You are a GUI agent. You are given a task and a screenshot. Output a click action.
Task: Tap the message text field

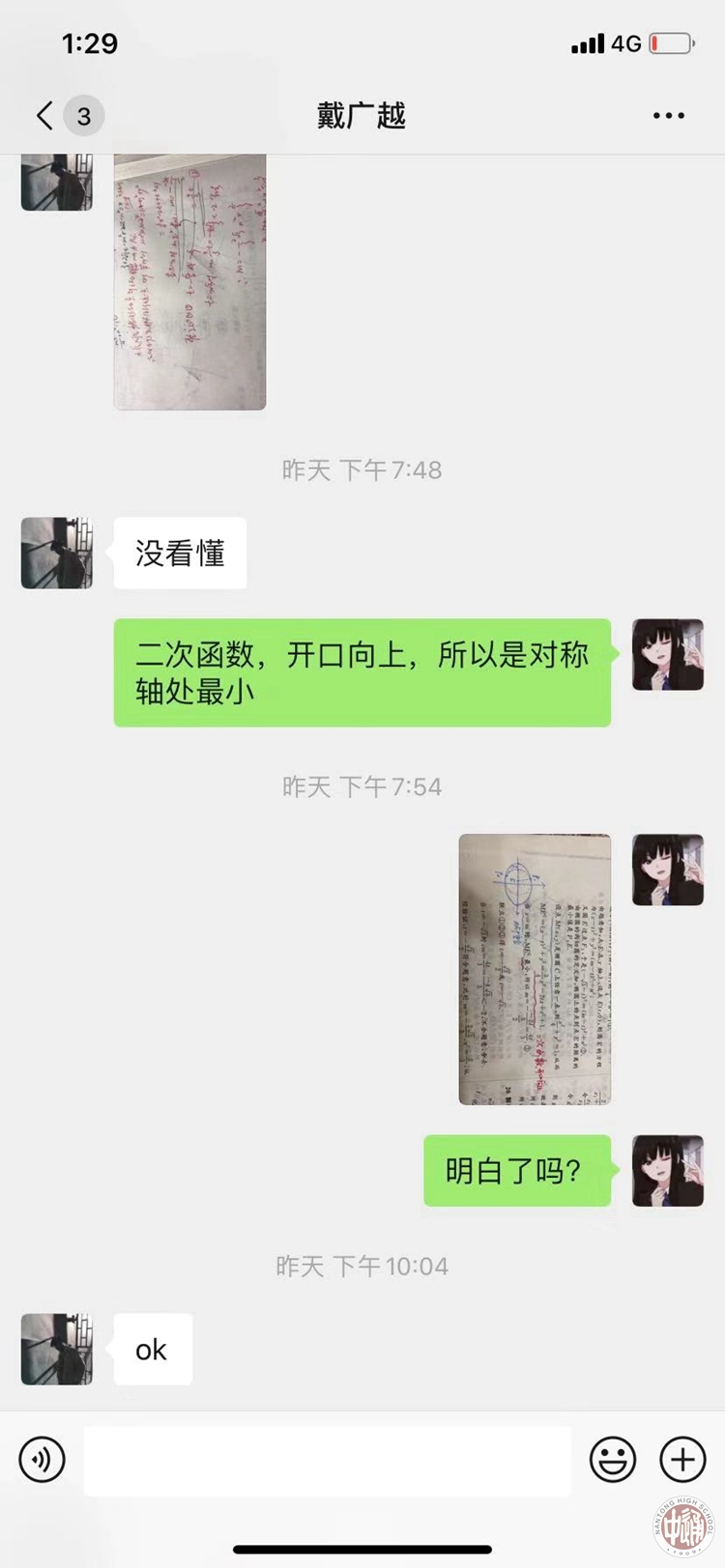coord(327,1461)
